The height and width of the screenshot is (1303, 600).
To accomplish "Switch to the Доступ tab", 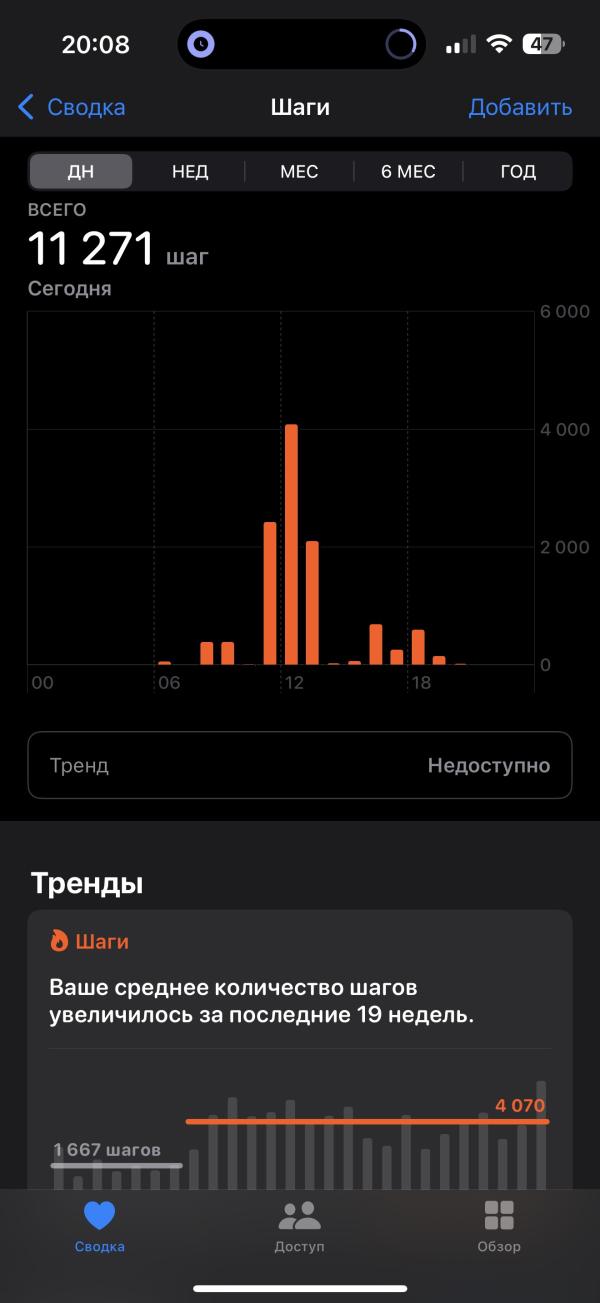I will 300,1226.
